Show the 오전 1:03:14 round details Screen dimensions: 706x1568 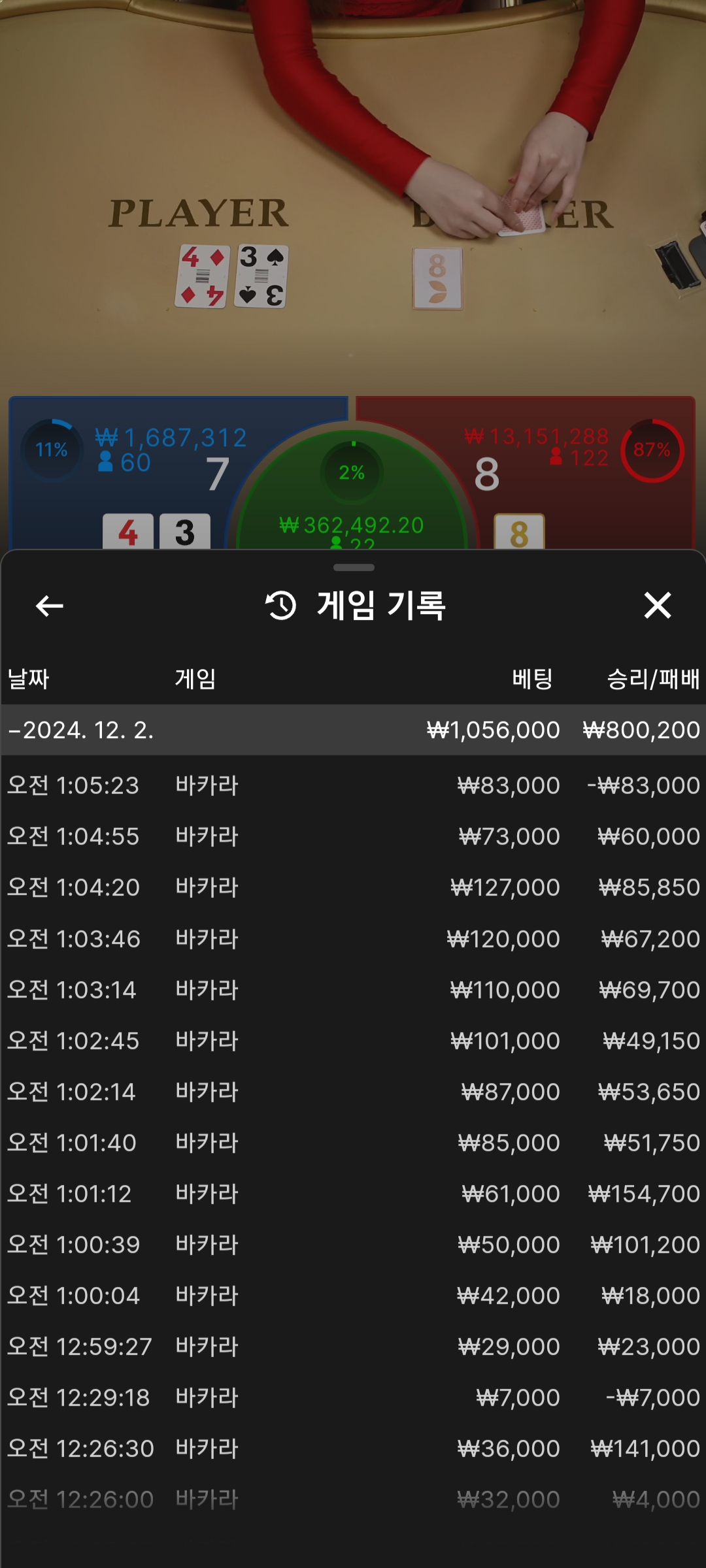click(353, 990)
